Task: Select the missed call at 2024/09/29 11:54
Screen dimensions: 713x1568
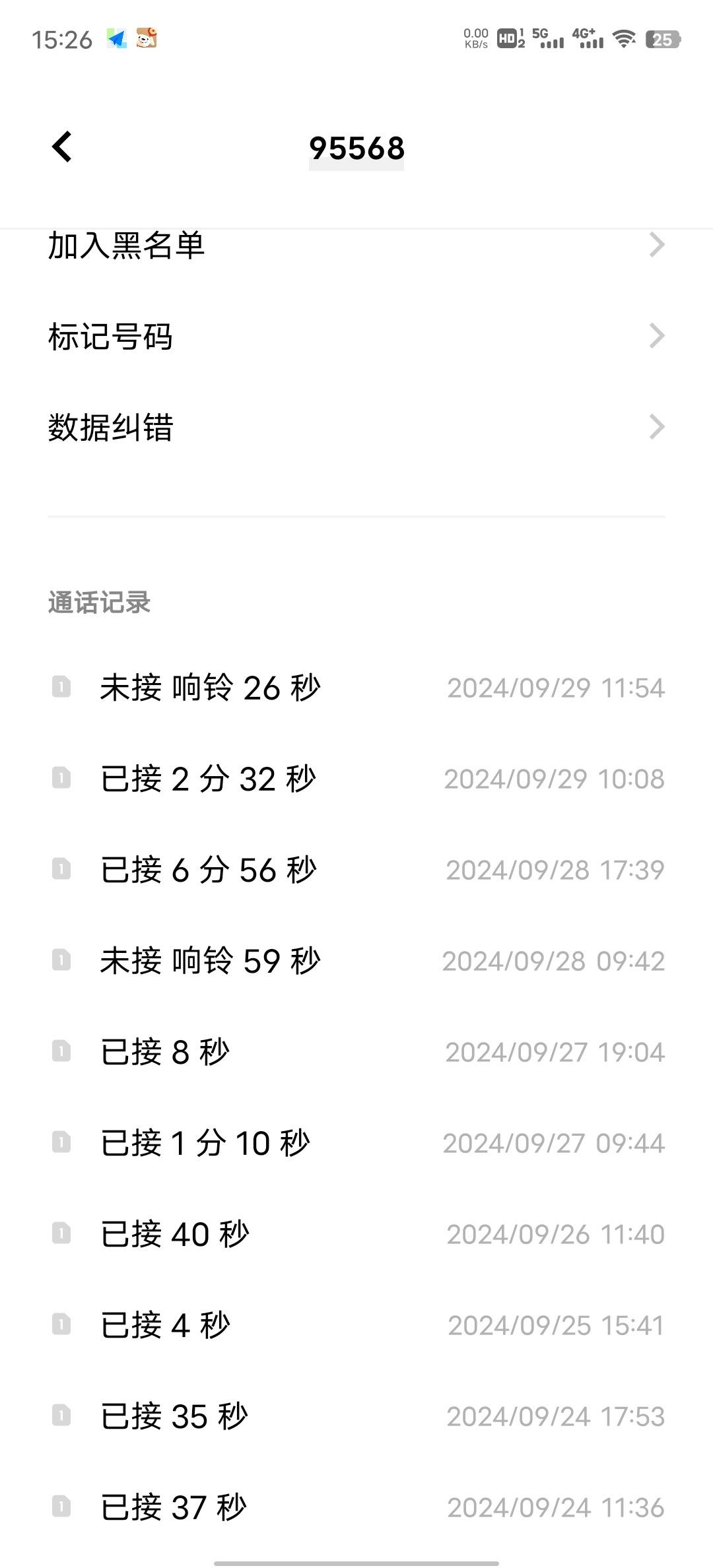Action: 356,688
